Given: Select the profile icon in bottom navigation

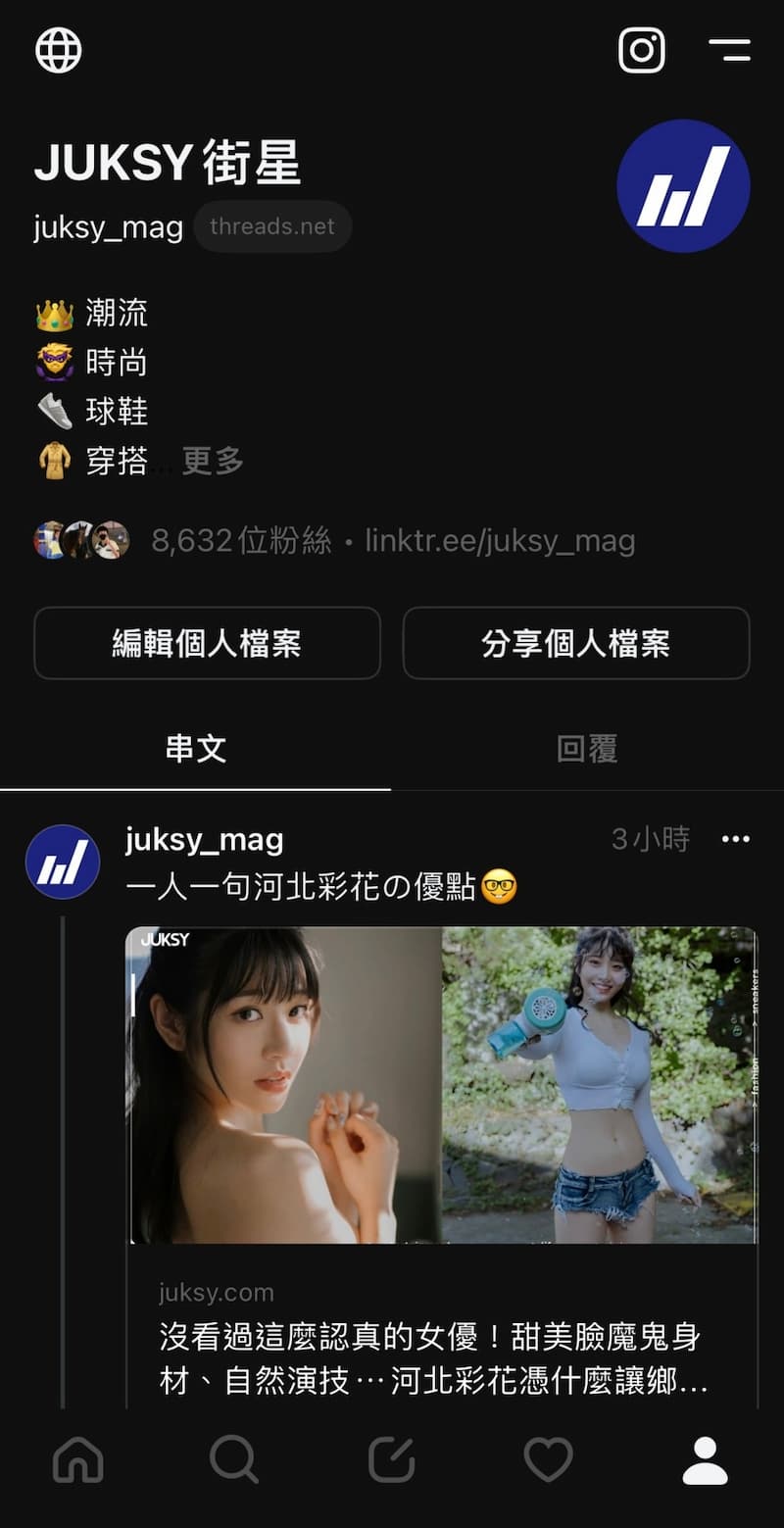Looking at the screenshot, I should (706, 1458).
